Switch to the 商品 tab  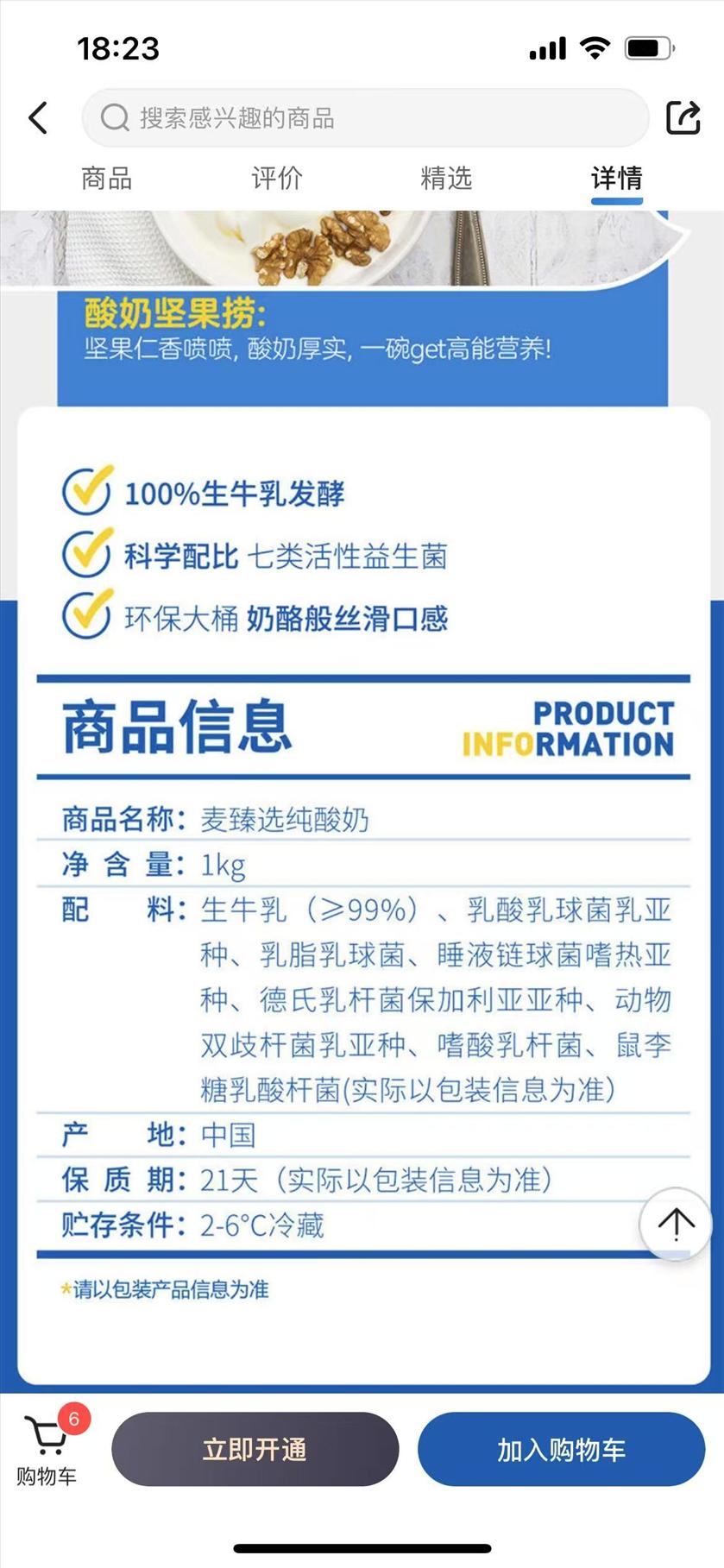point(106,179)
